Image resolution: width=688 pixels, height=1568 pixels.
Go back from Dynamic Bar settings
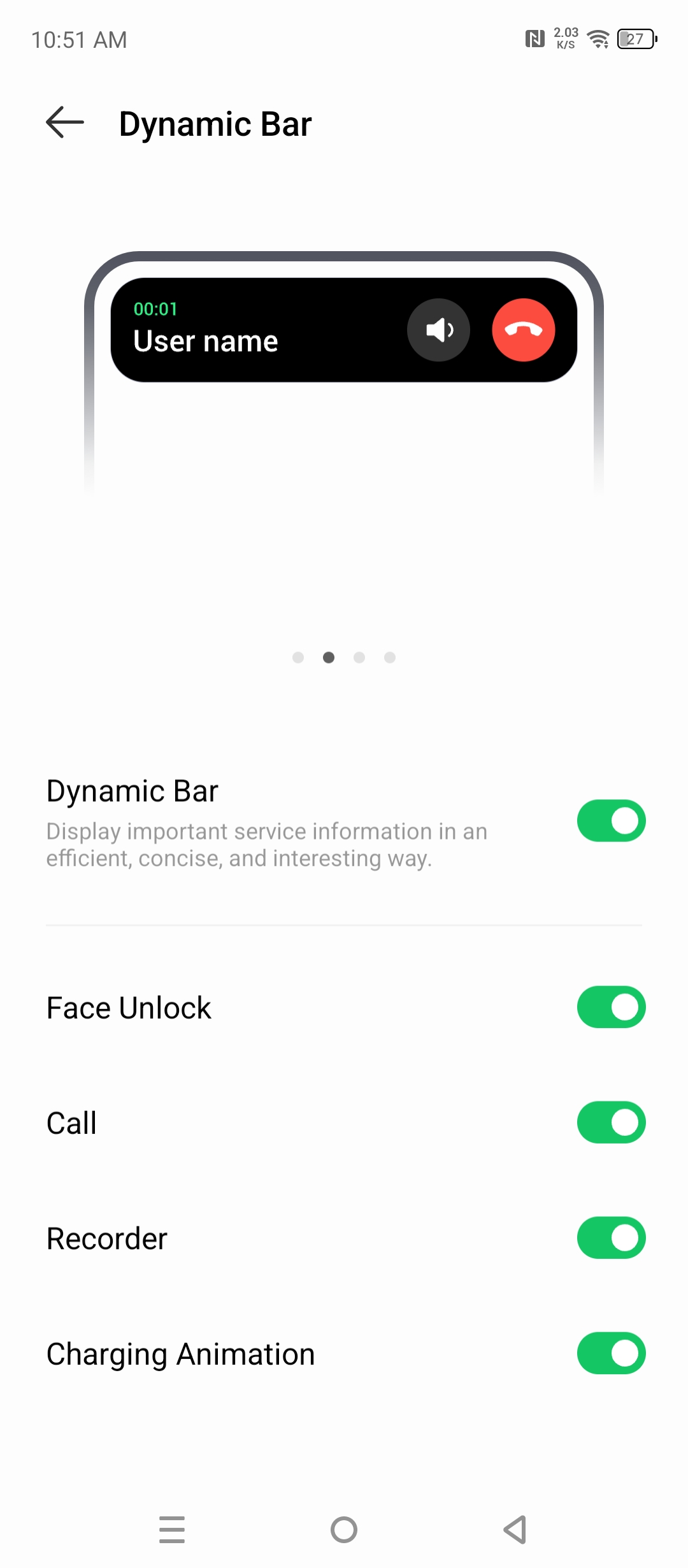[x=65, y=122]
